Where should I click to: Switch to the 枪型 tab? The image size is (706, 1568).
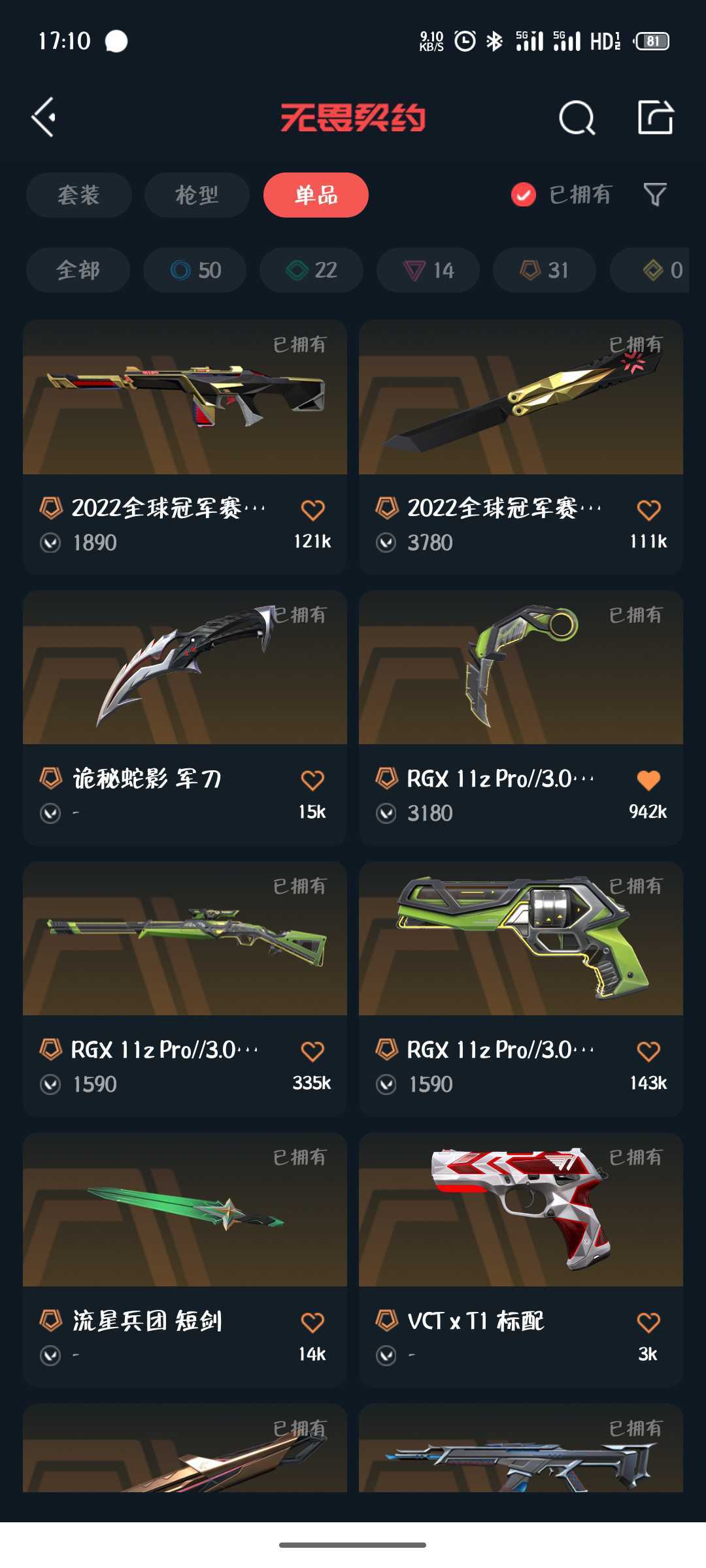197,195
